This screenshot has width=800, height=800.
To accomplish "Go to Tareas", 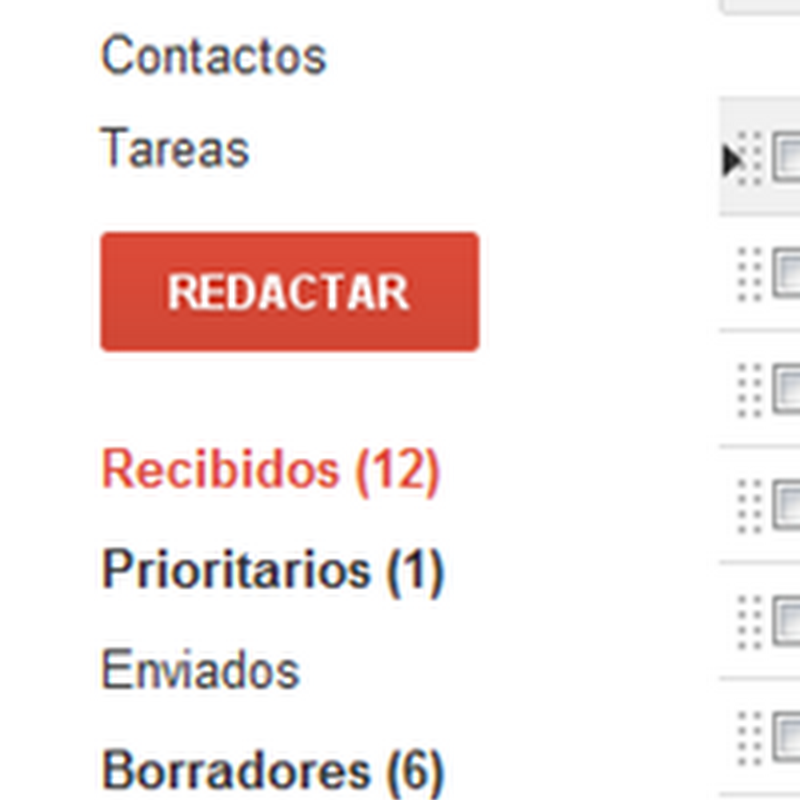I will coord(174,150).
